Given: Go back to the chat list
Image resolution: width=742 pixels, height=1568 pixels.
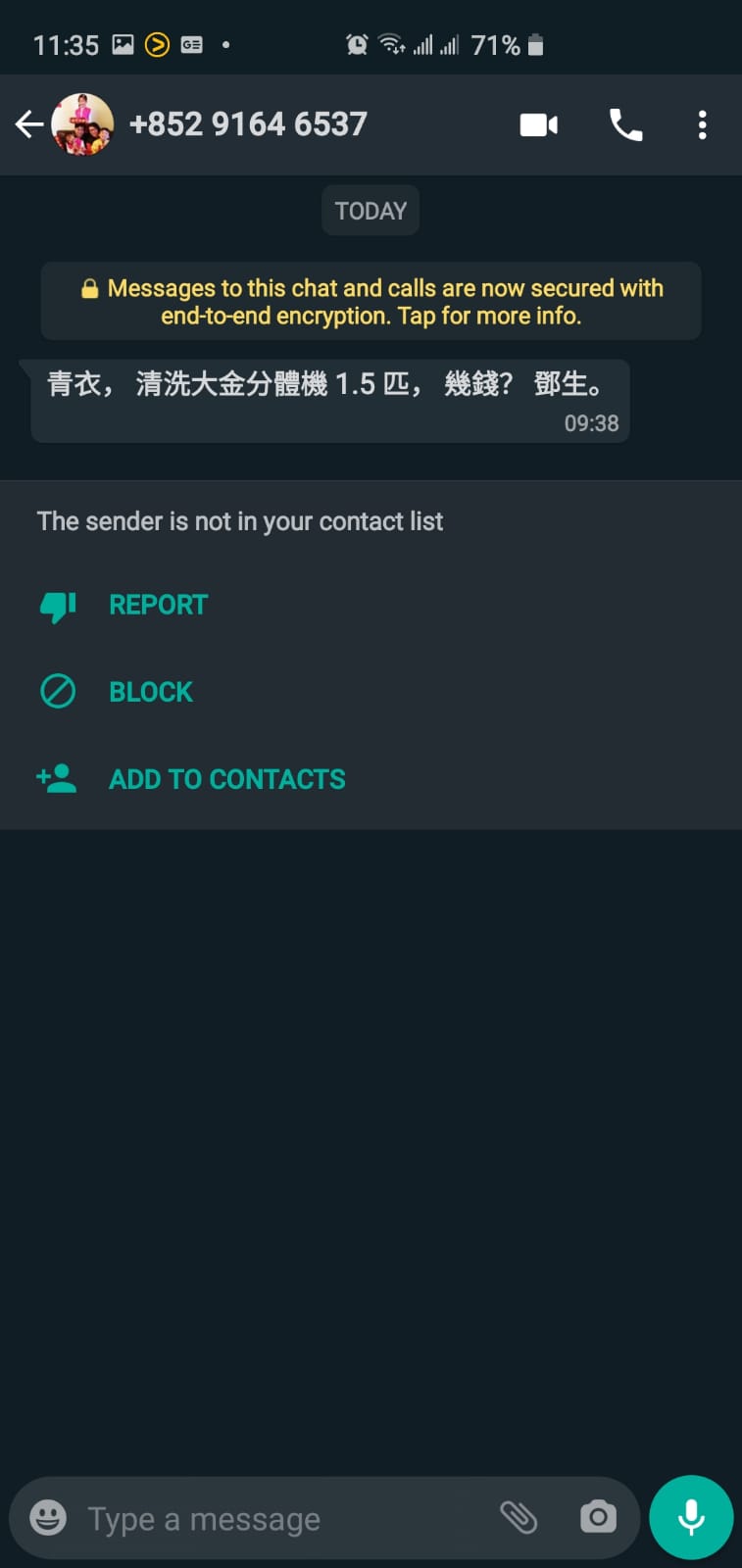Looking at the screenshot, I should pos(28,124).
